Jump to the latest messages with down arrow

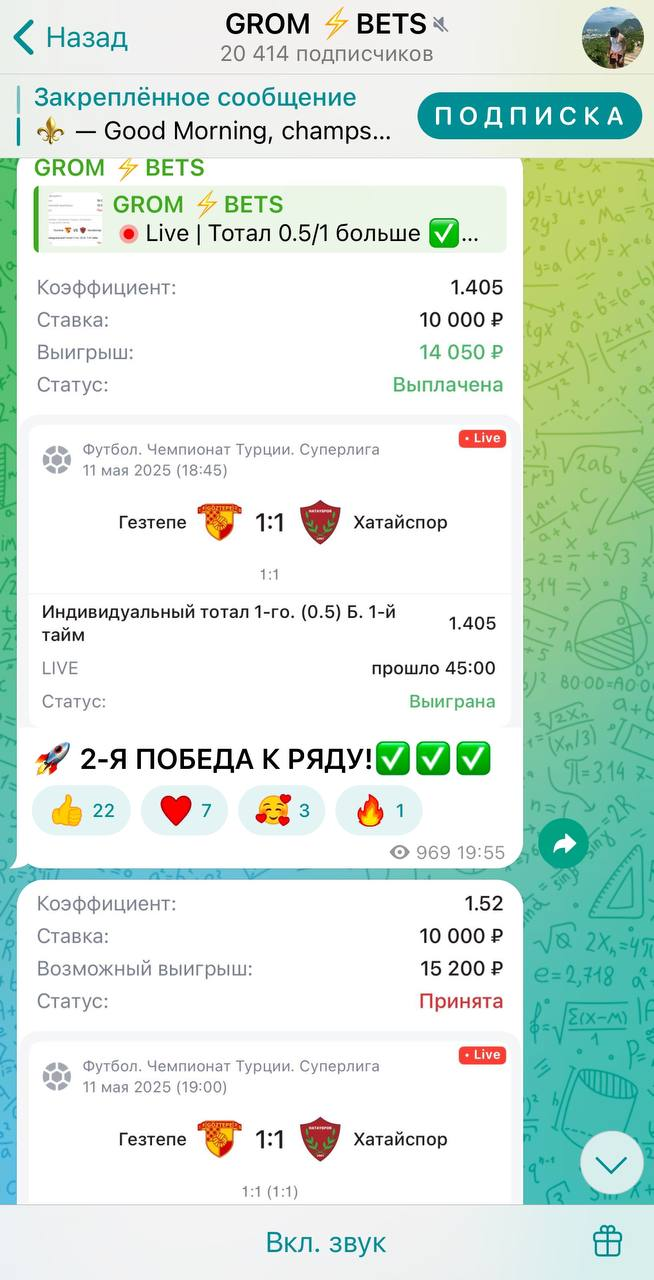pyautogui.click(x=611, y=1164)
